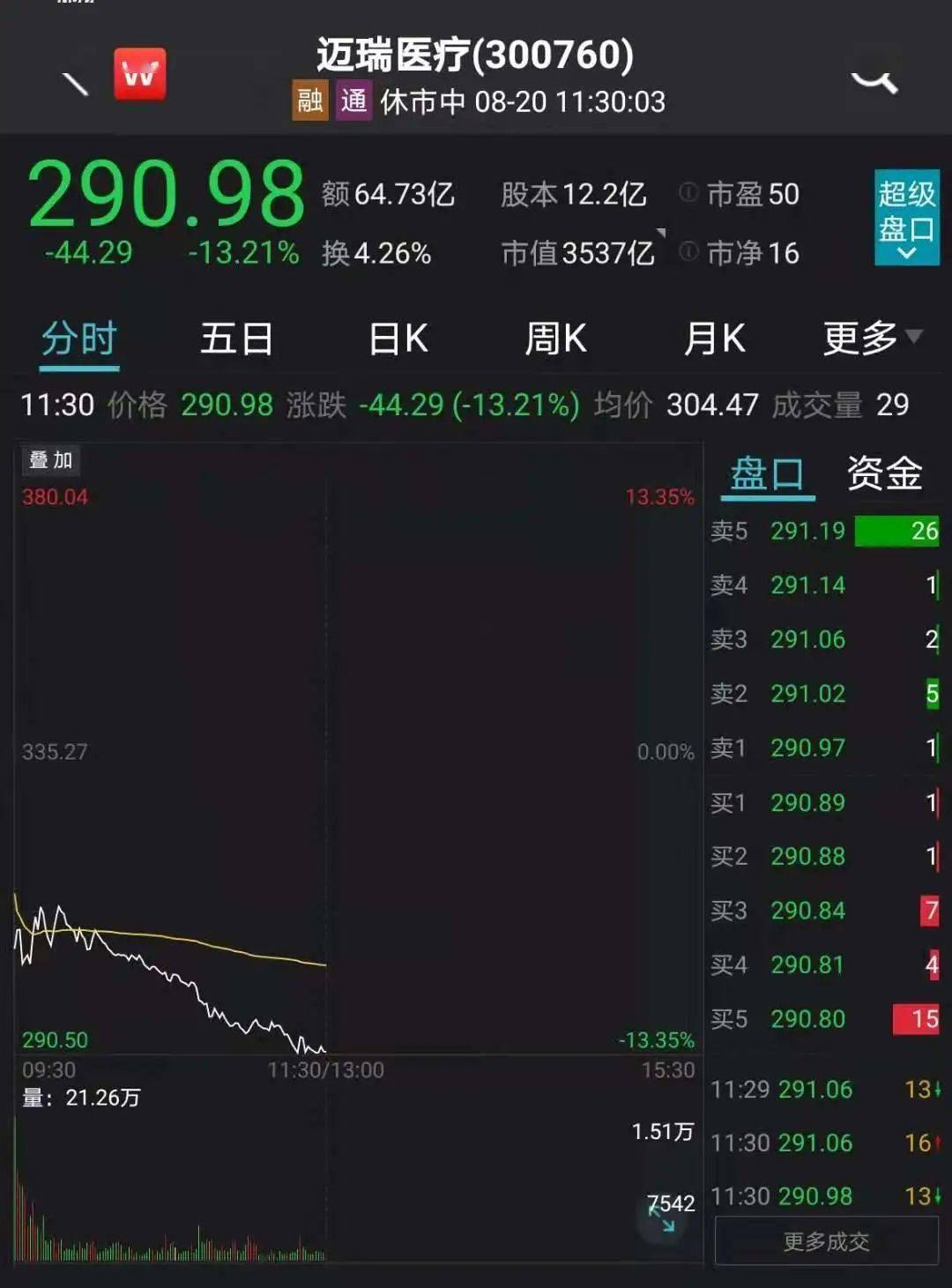
Task: Expand the 超级盘口 panel
Action: [906, 217]
